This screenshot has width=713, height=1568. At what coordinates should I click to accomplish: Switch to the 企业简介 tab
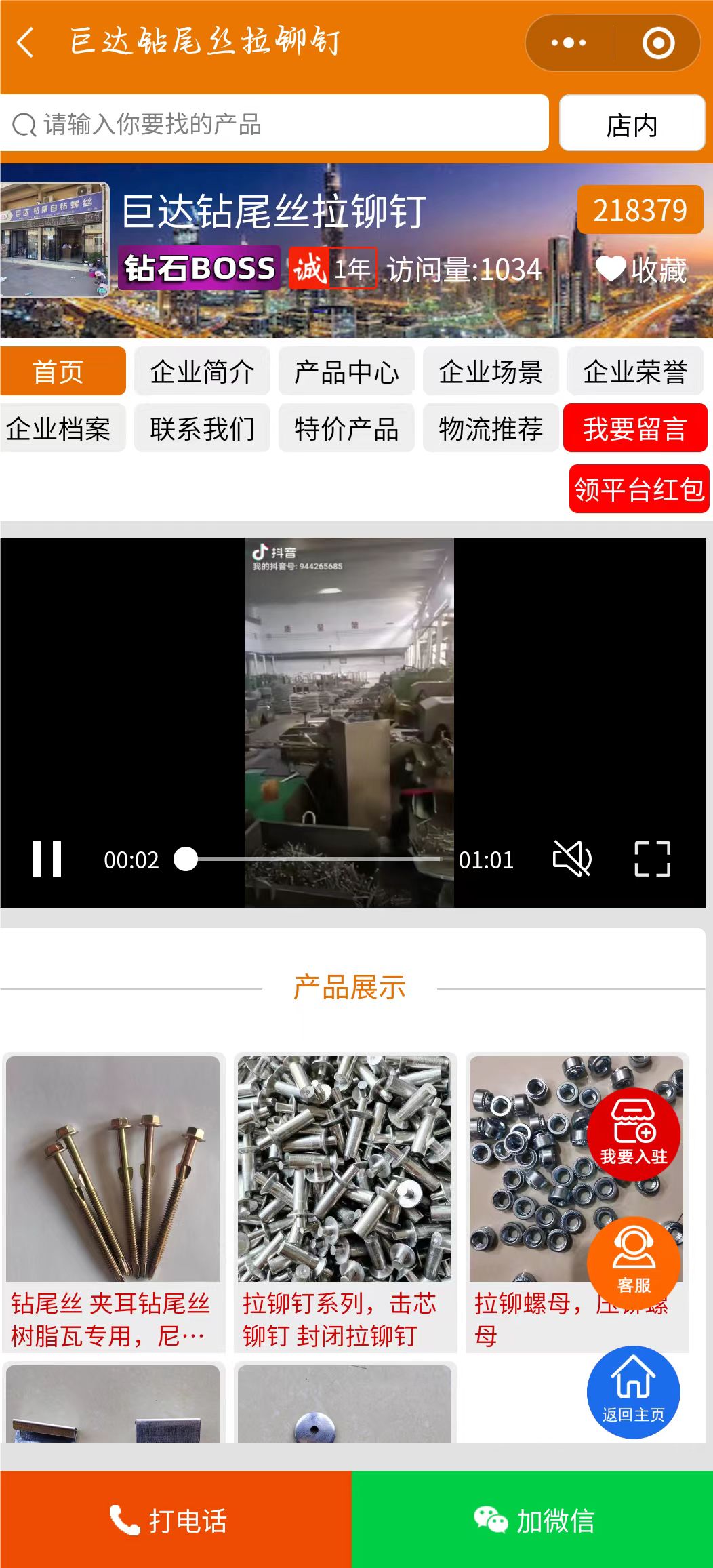202,371
